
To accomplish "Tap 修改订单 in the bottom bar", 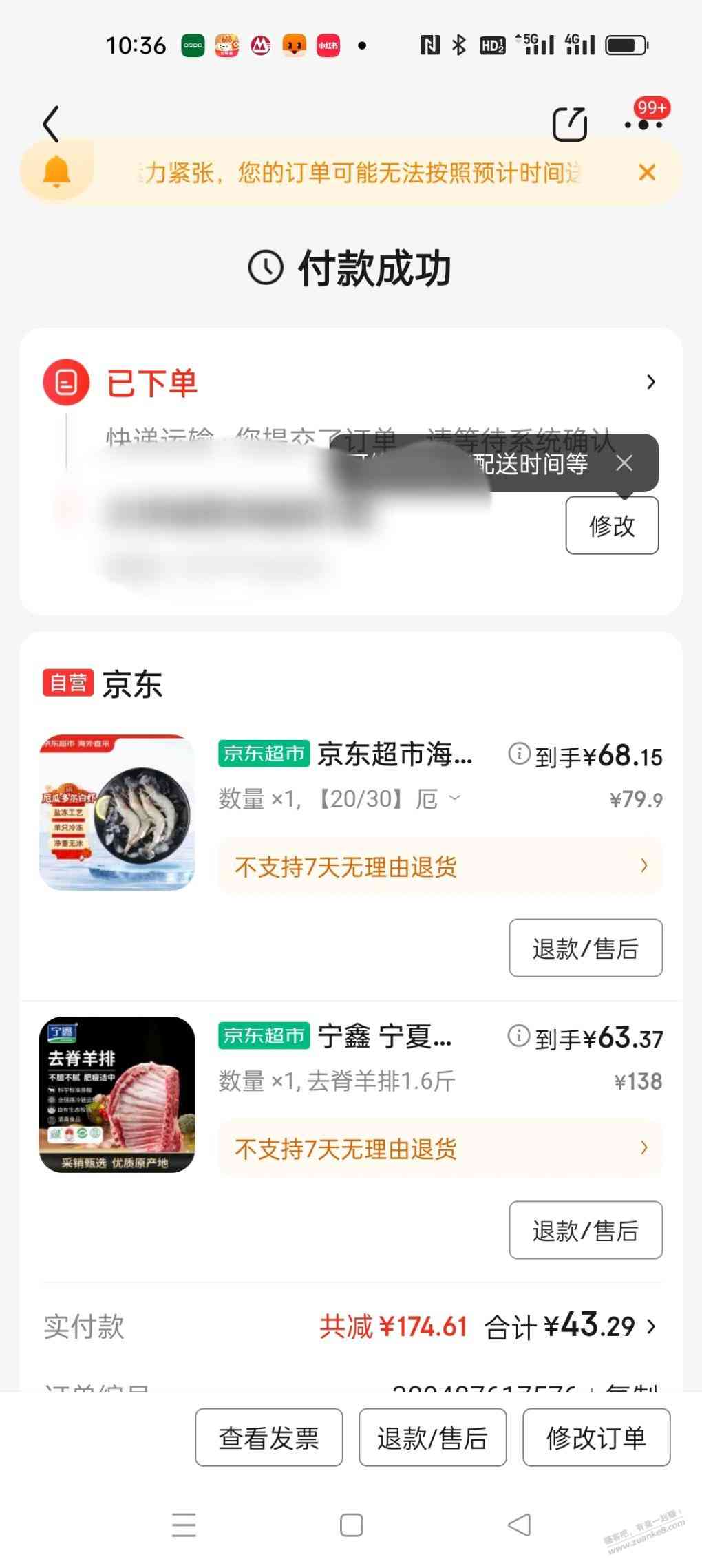I will tap(596, 1438).
